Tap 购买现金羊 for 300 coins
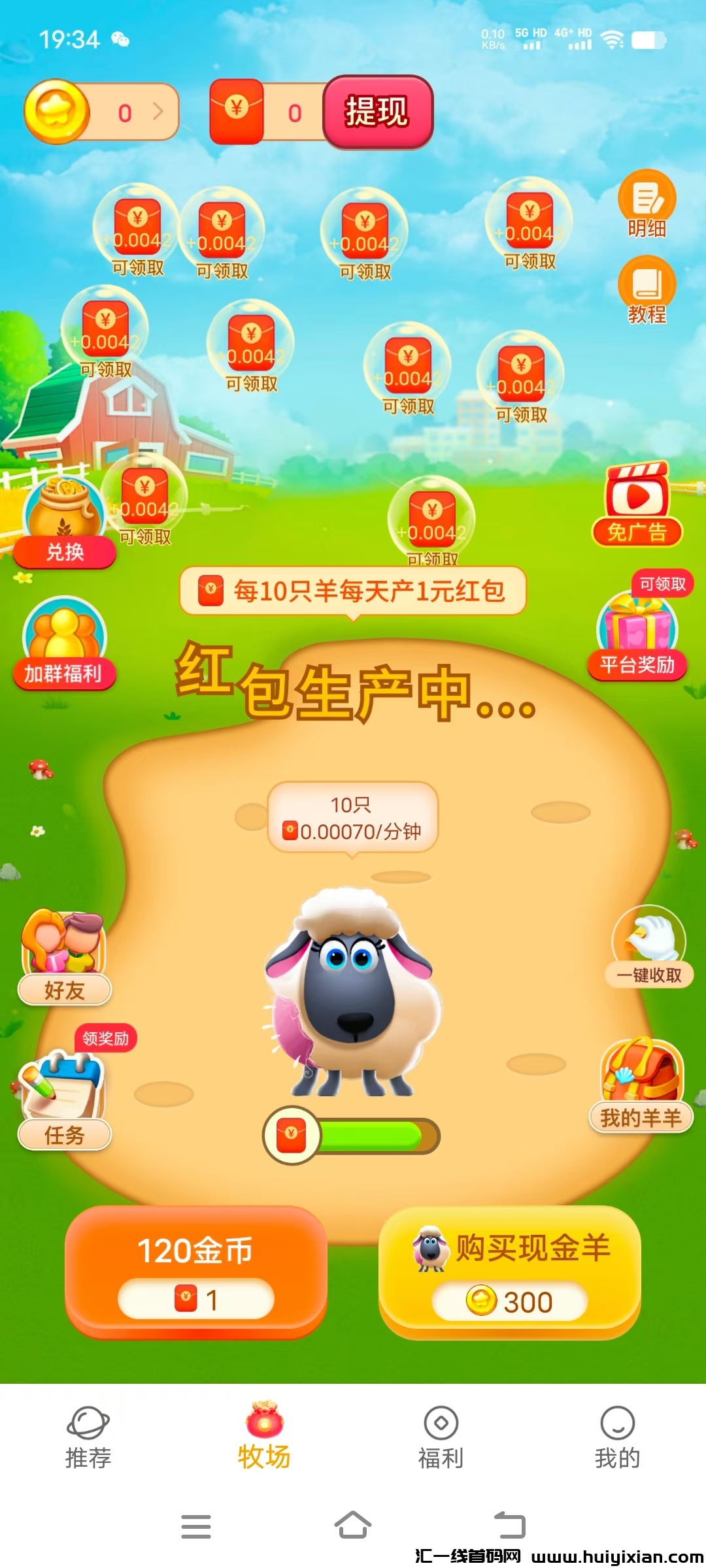 point(509,1272)
